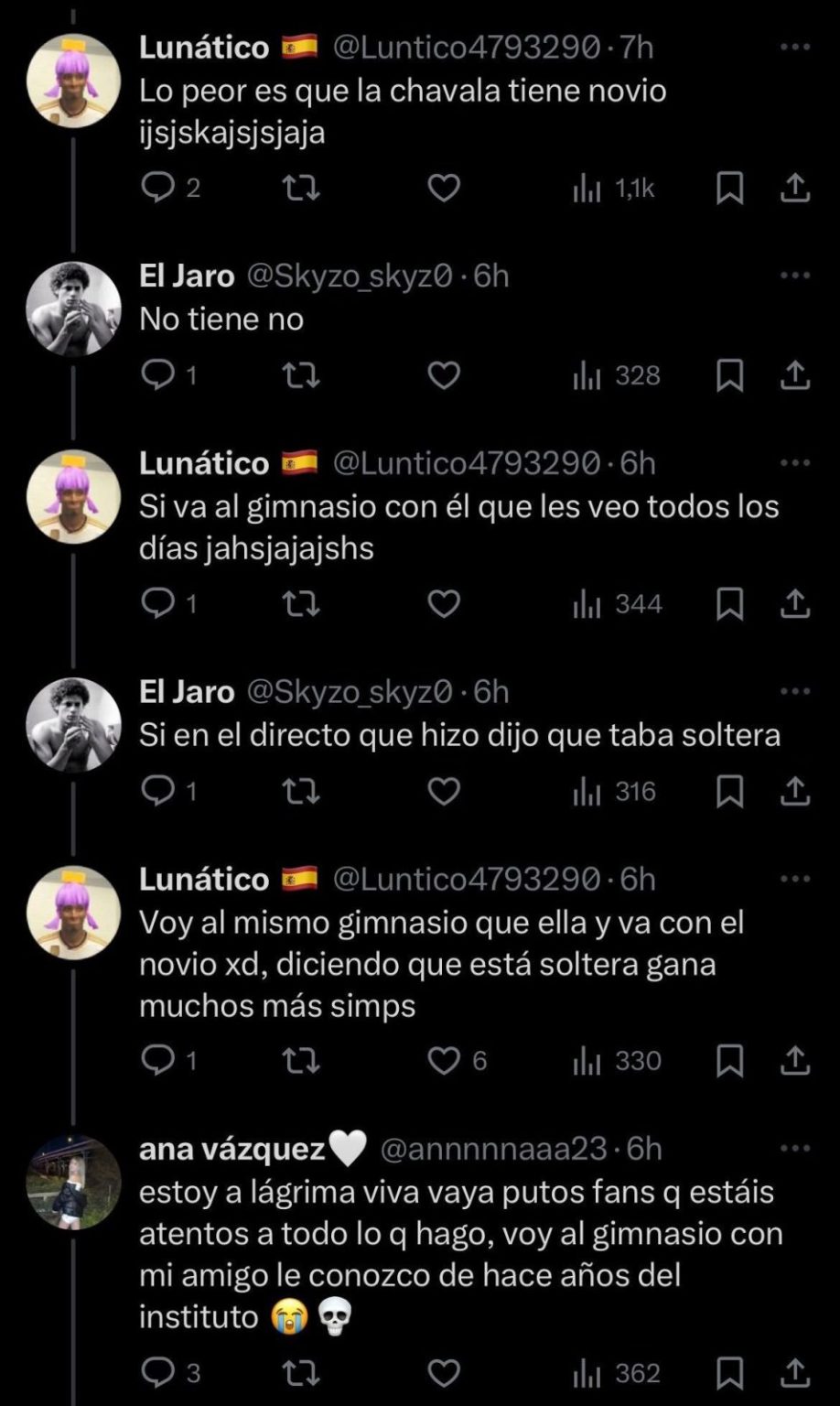Like Lunático's tweet about la chavala tiene novio
This screenshot has width=840, height=1406.
pos(444,189)
